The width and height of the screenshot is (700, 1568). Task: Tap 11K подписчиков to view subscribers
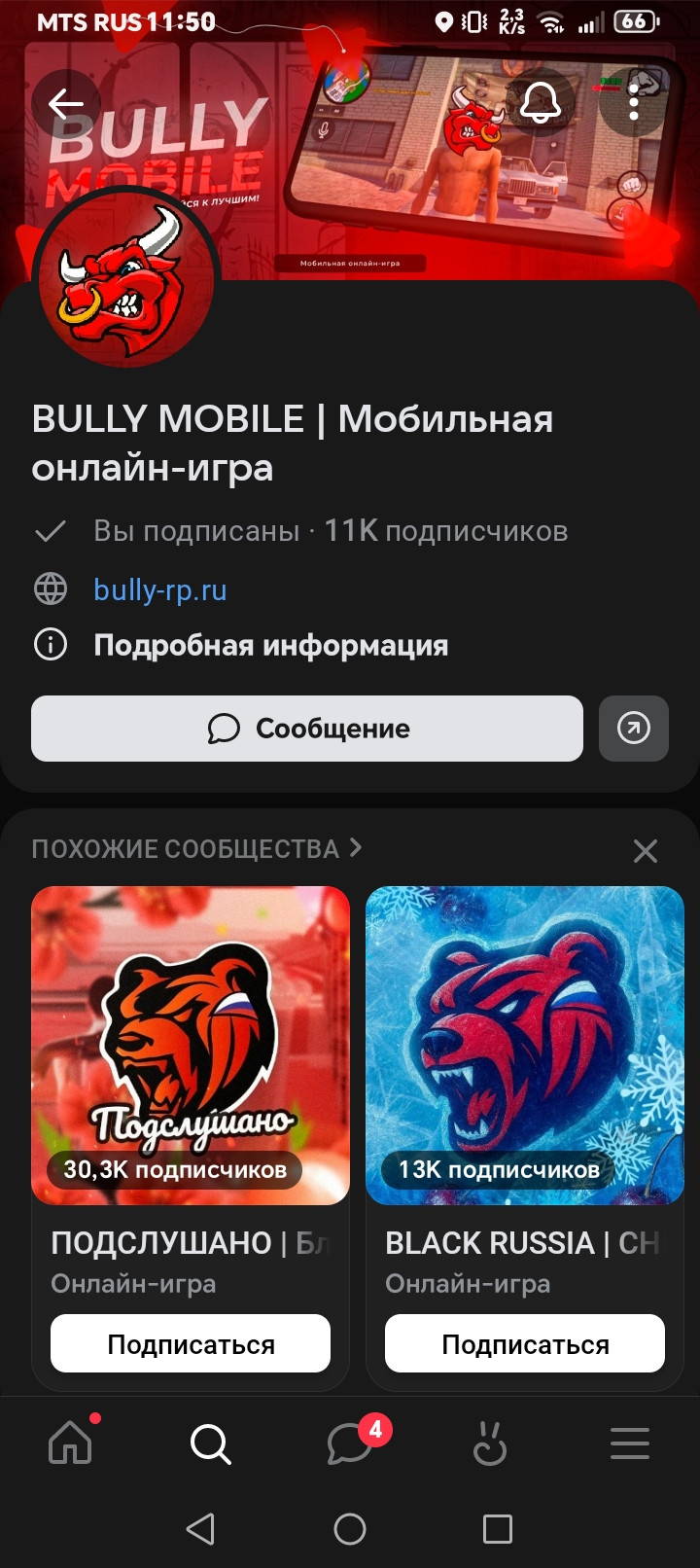click(447, 530)
